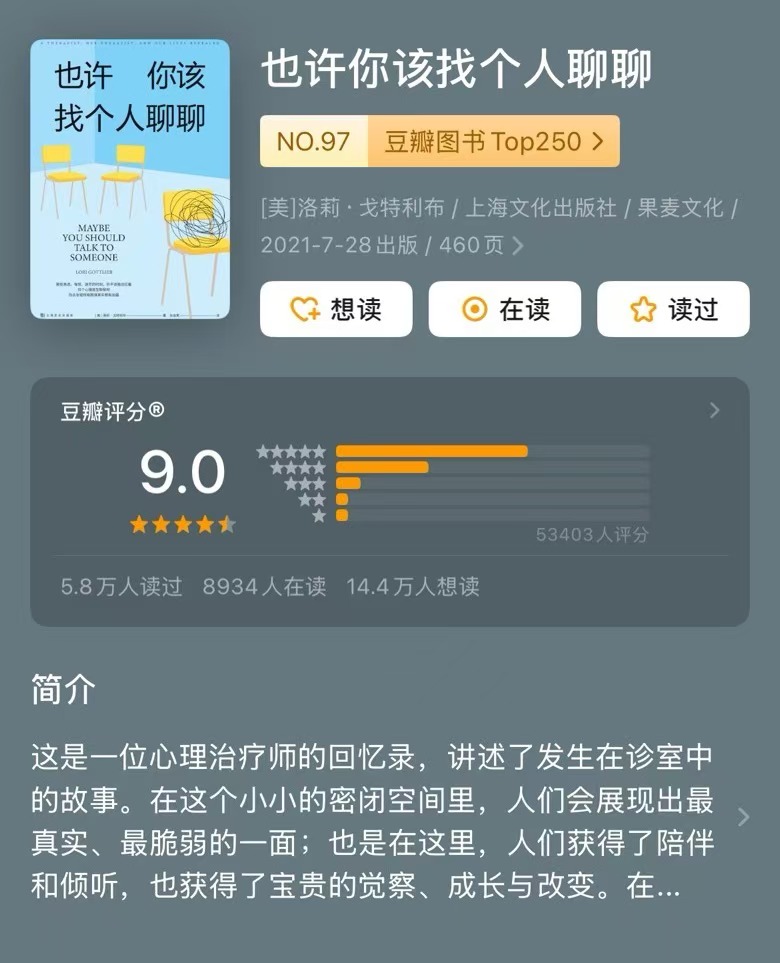Expand the author and publisher details
The width and height of the screenshot is (780, 963).
518,245
